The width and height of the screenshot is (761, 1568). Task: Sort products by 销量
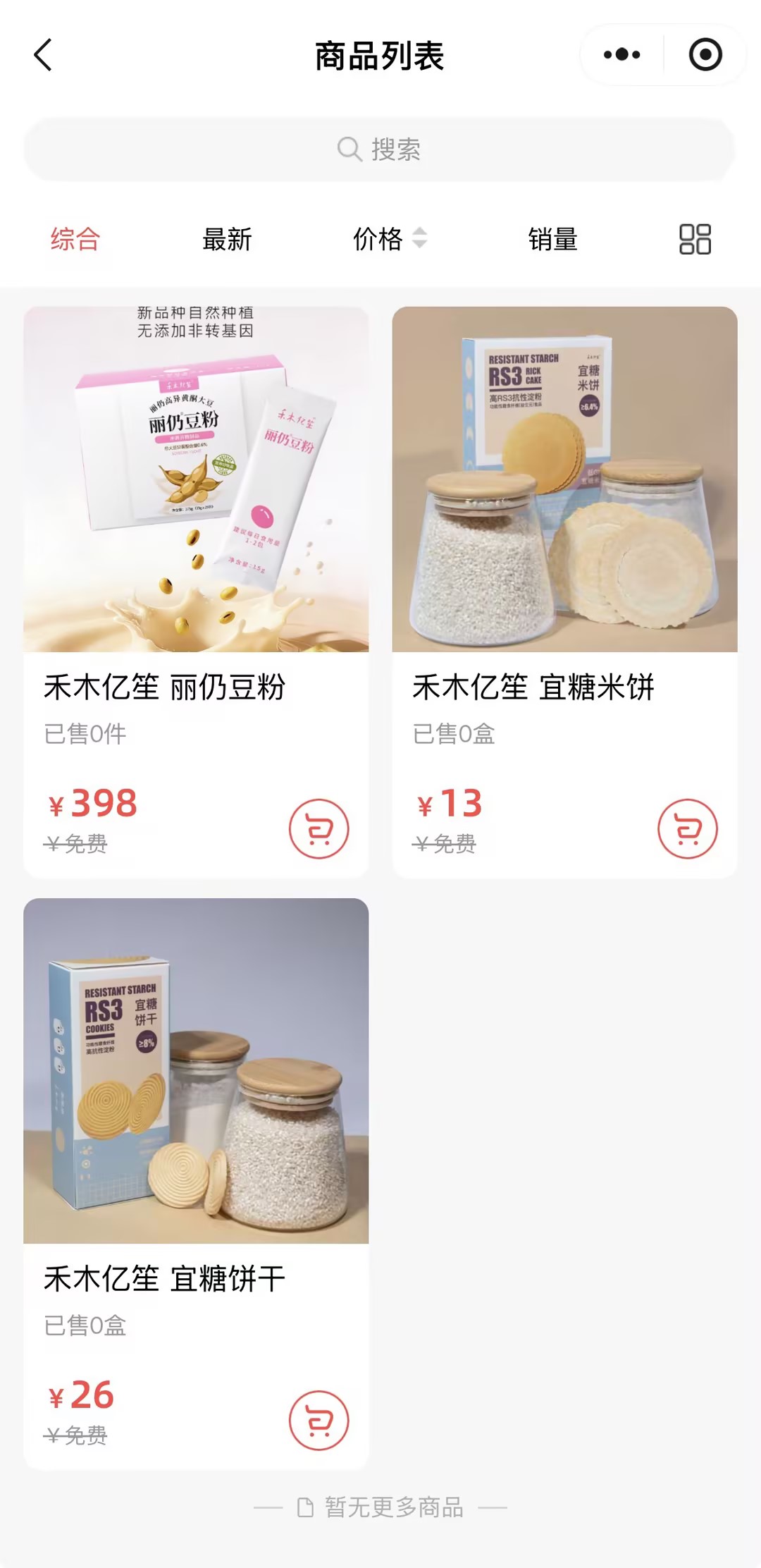[552, 240]
